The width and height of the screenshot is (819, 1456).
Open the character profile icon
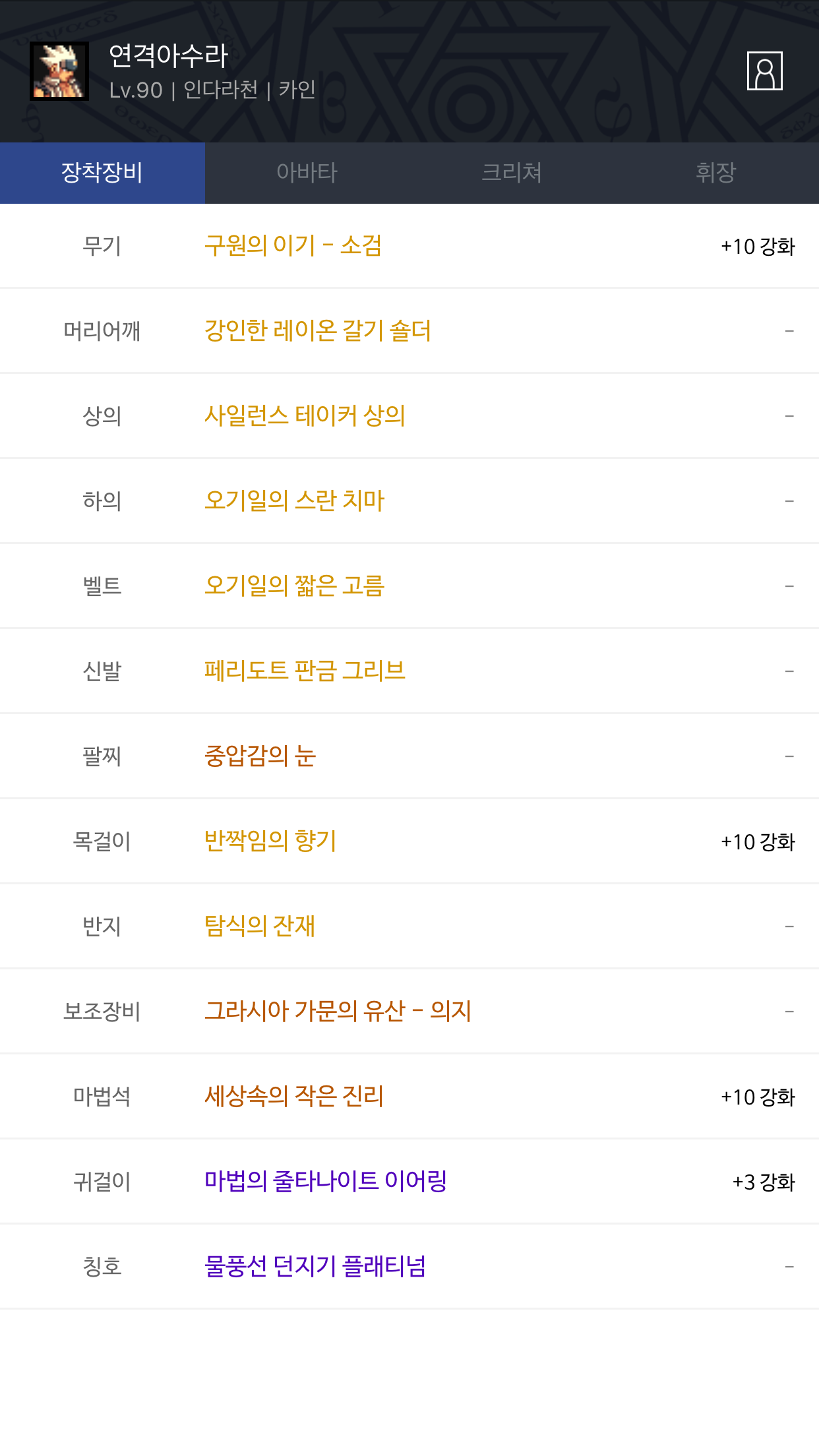pyautogui.click(x=764, y=71)
